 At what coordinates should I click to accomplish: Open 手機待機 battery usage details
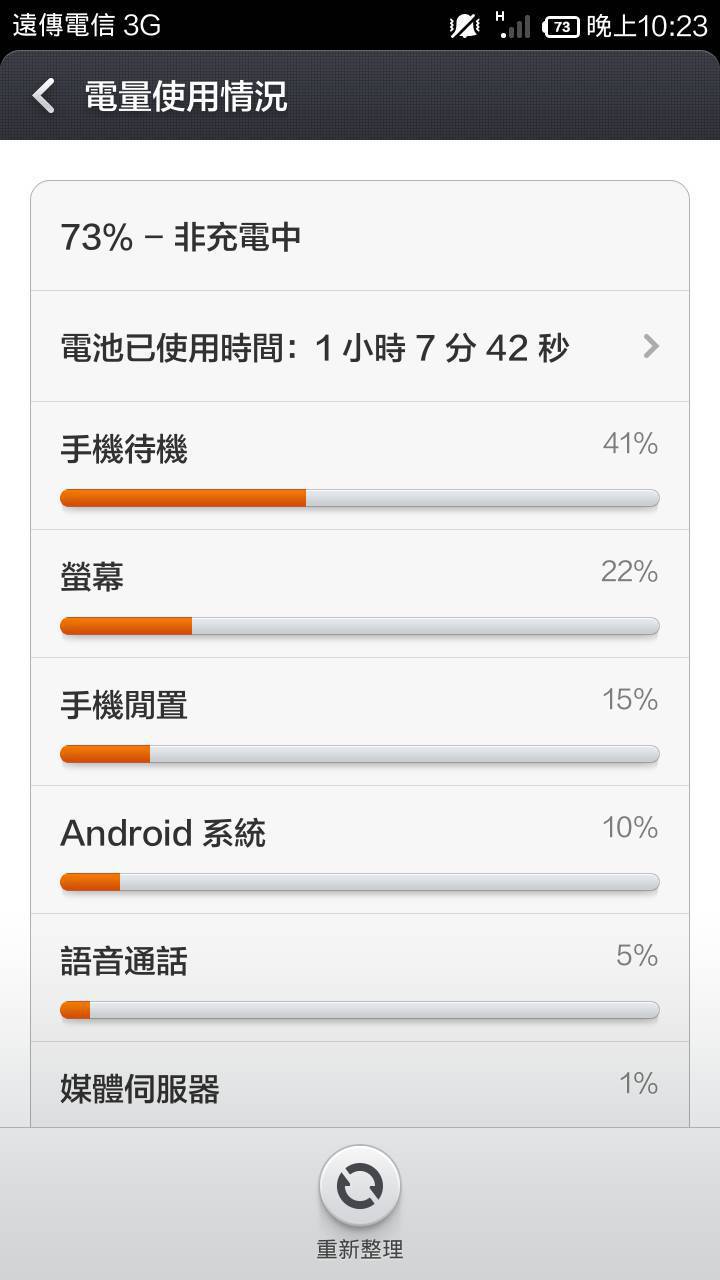(360, 466)
